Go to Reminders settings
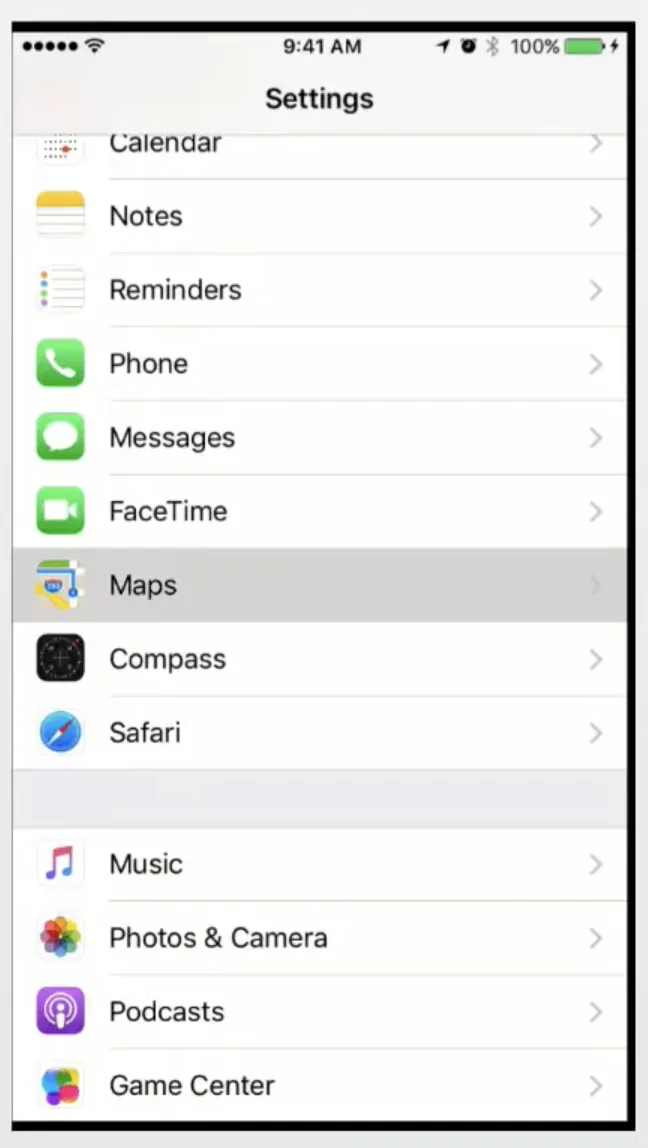The width and height of the screenshot is (648, 1148). coord(319,290)
